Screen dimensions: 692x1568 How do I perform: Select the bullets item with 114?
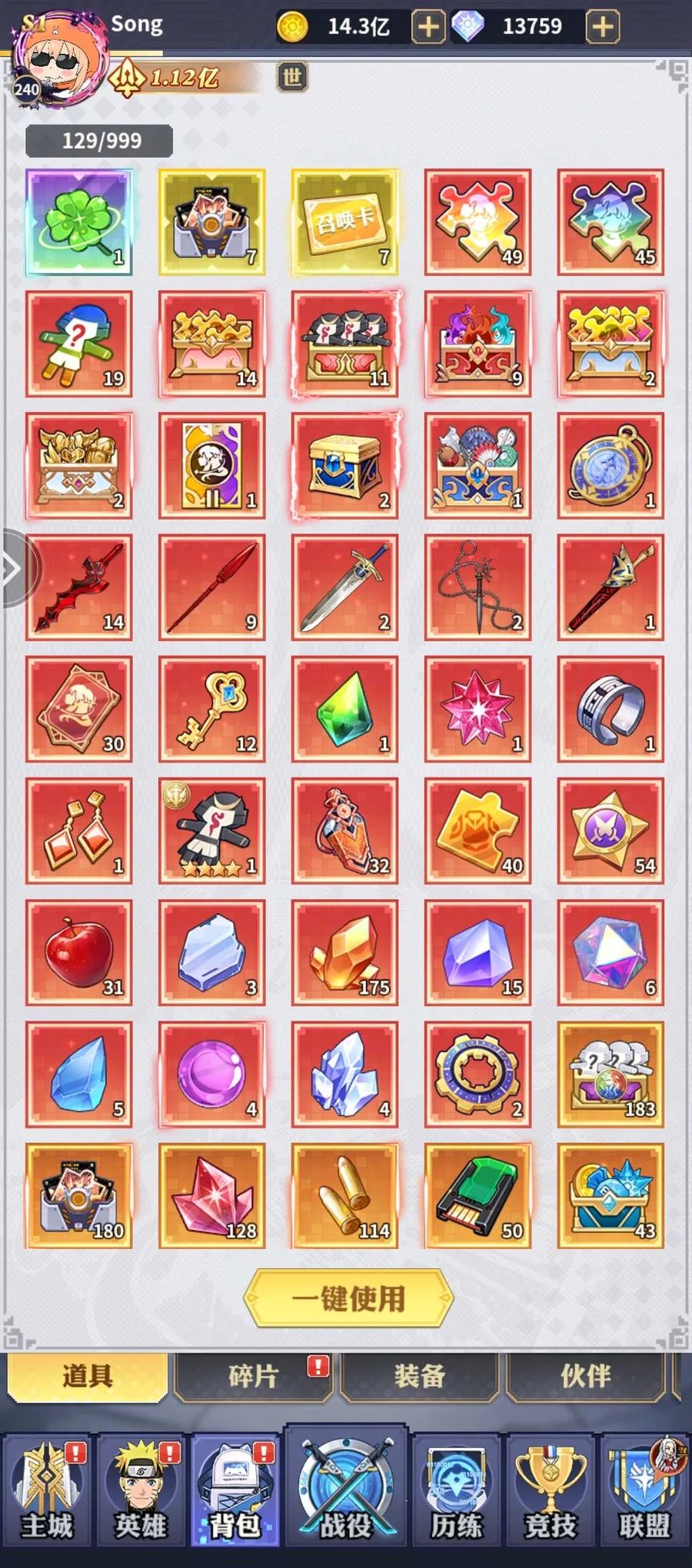(x=344, y=1196)
